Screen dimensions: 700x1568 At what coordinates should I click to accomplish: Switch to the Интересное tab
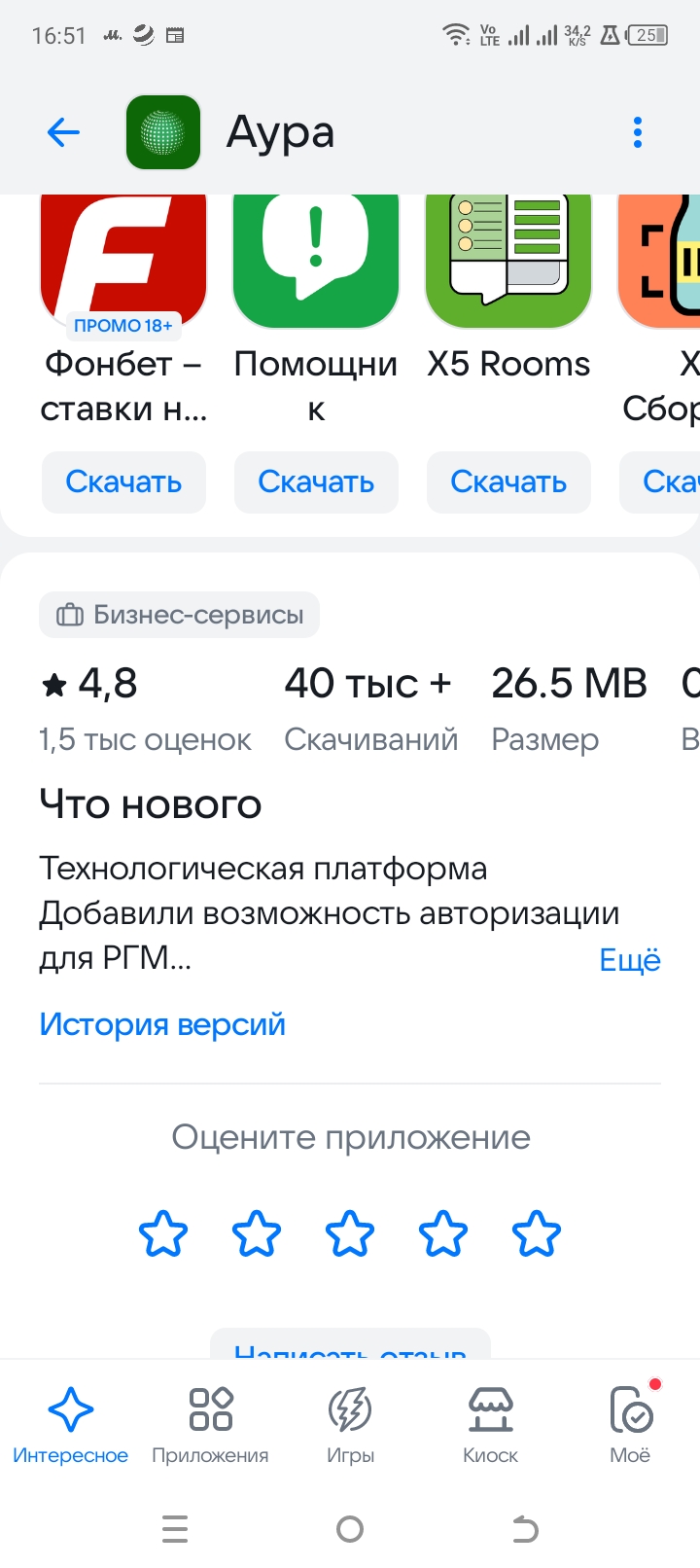point(70,1425)
